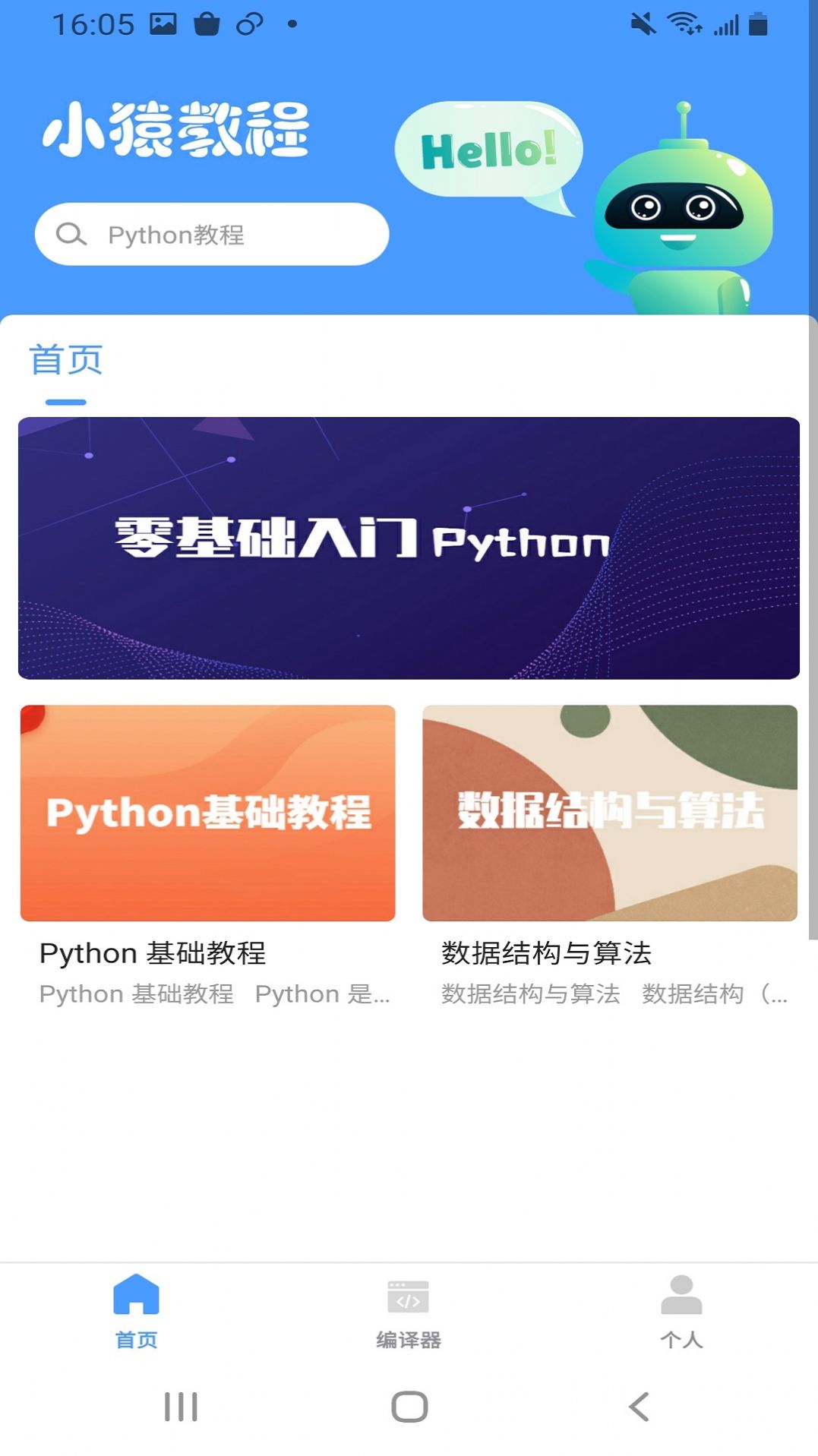Tap the Python 基础教程 cover image
The image size is (818, 1456).
(x=207, y=815)
